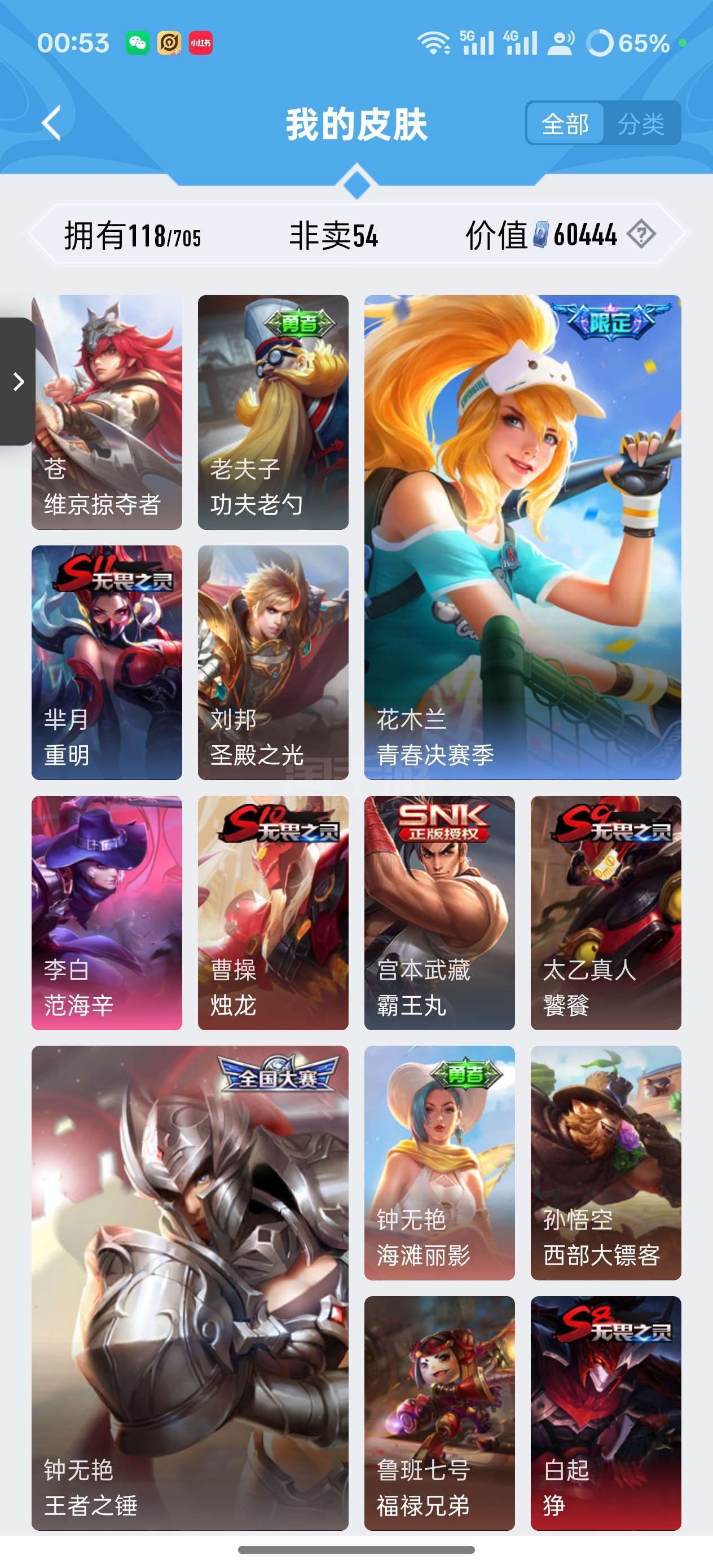Open the 孙悟空 西部大镖客 skin card
Image resolution: width=713 pixels, height=1568 pixels.
point(605,1162)
